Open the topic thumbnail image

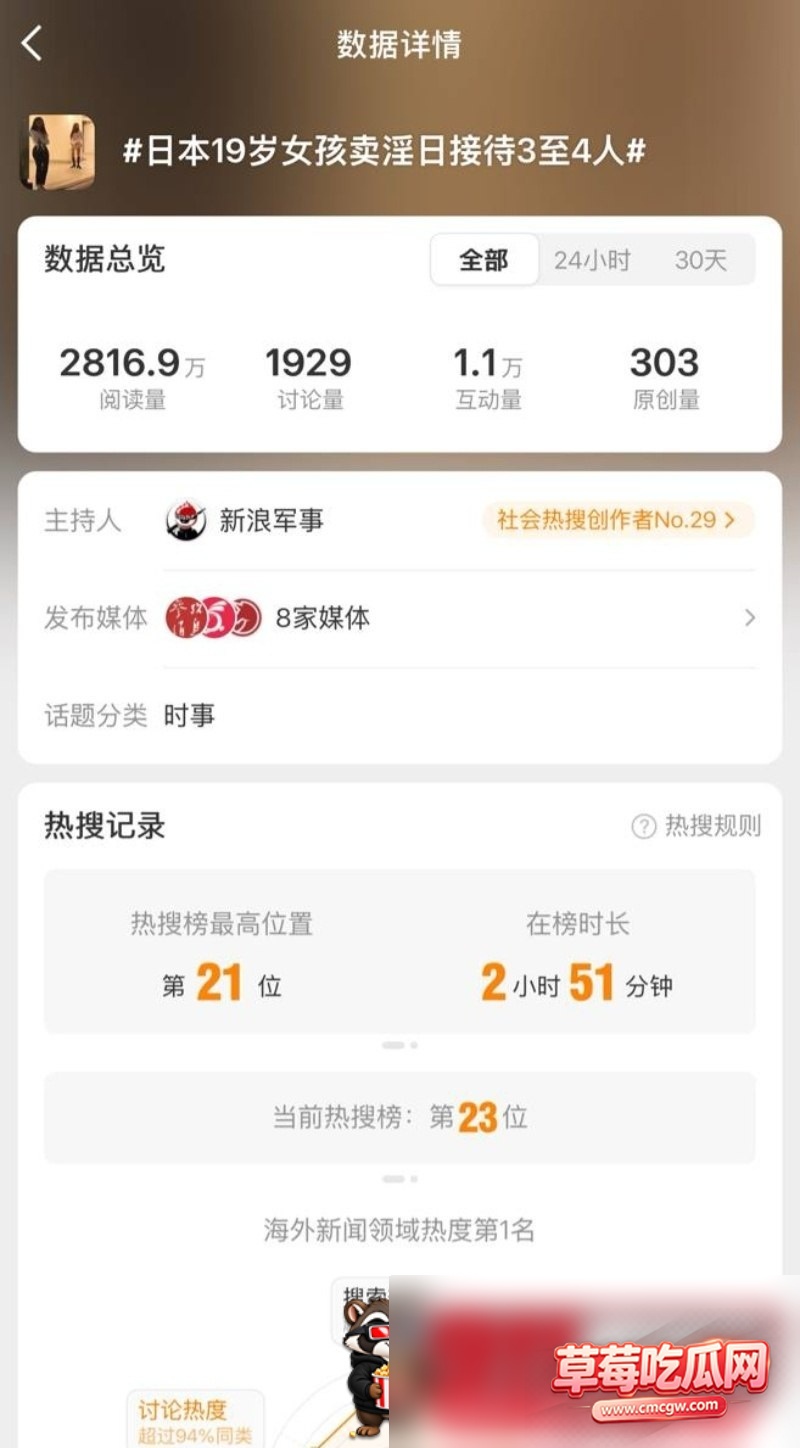click(x=58, y=152)
